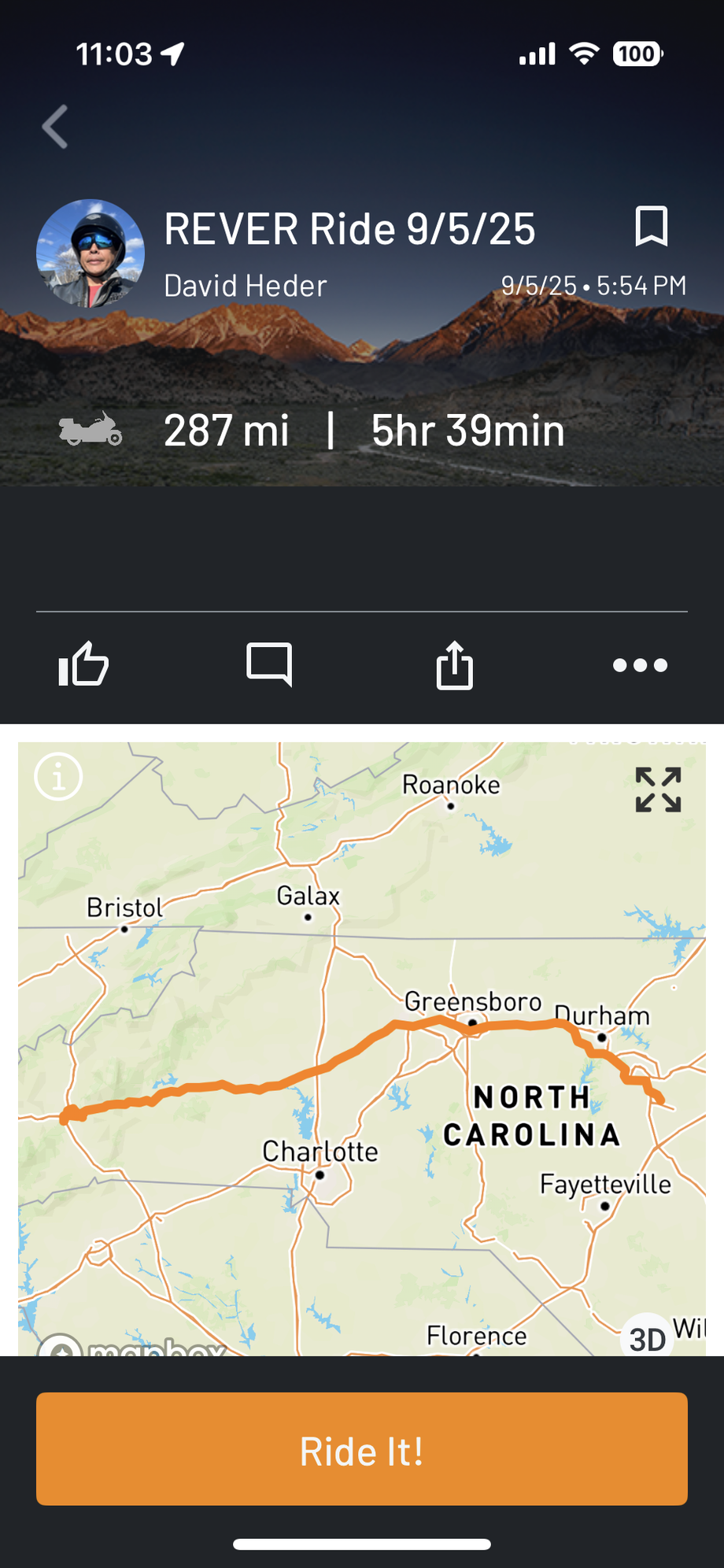
Task: Open David Heder's profile picture
Action: point(90,253)
